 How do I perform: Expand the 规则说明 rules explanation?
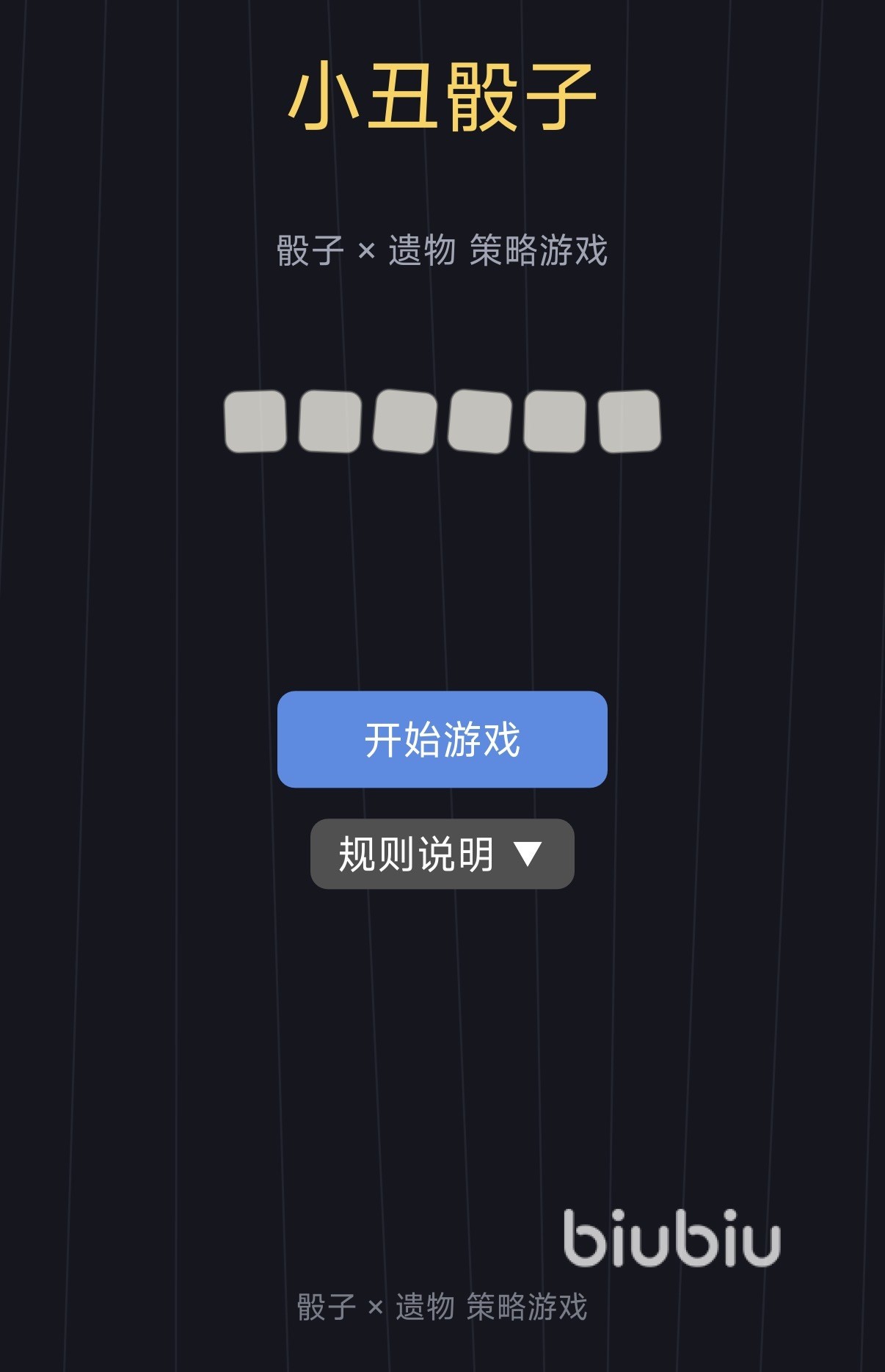(x=442, y=854)
